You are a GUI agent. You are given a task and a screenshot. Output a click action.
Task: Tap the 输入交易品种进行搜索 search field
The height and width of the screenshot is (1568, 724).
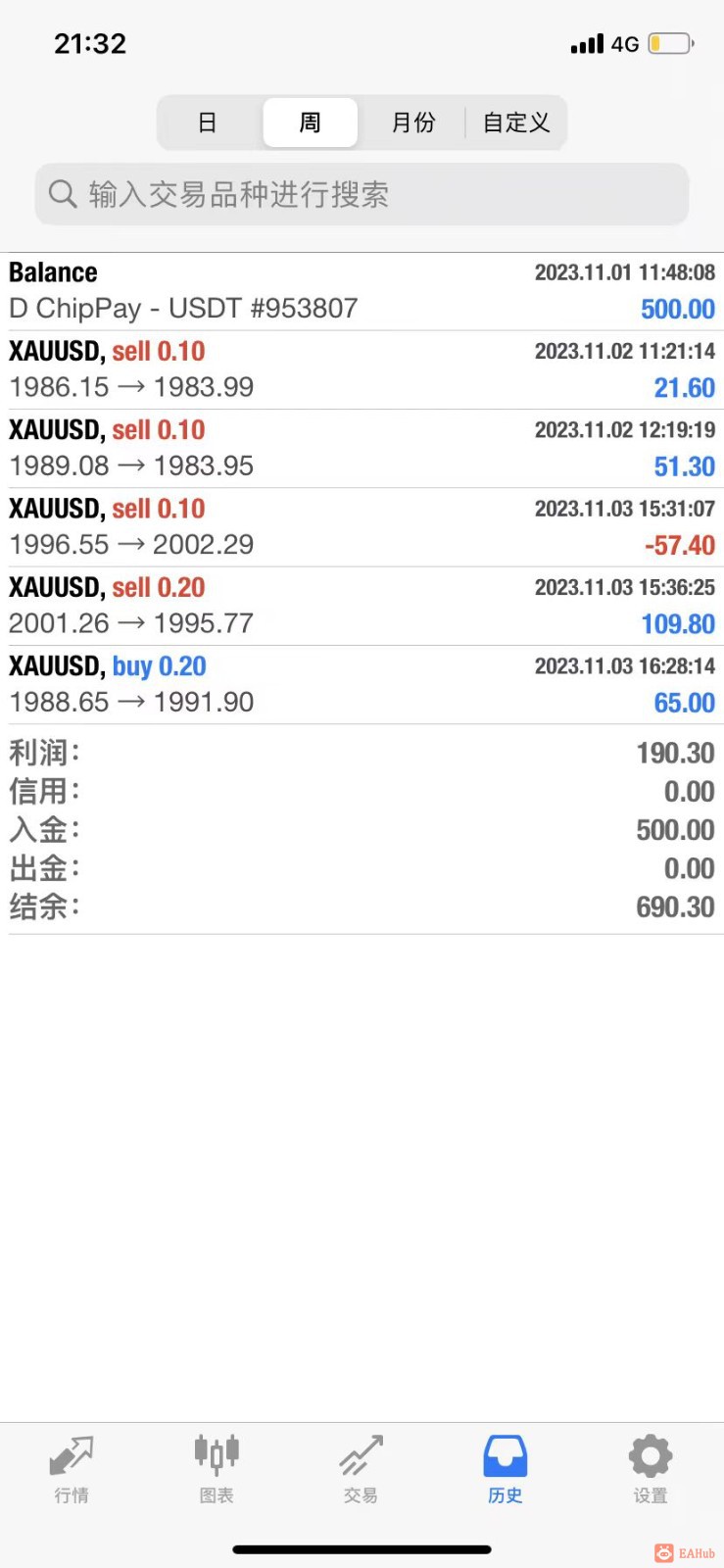click(x=362, y=194)
